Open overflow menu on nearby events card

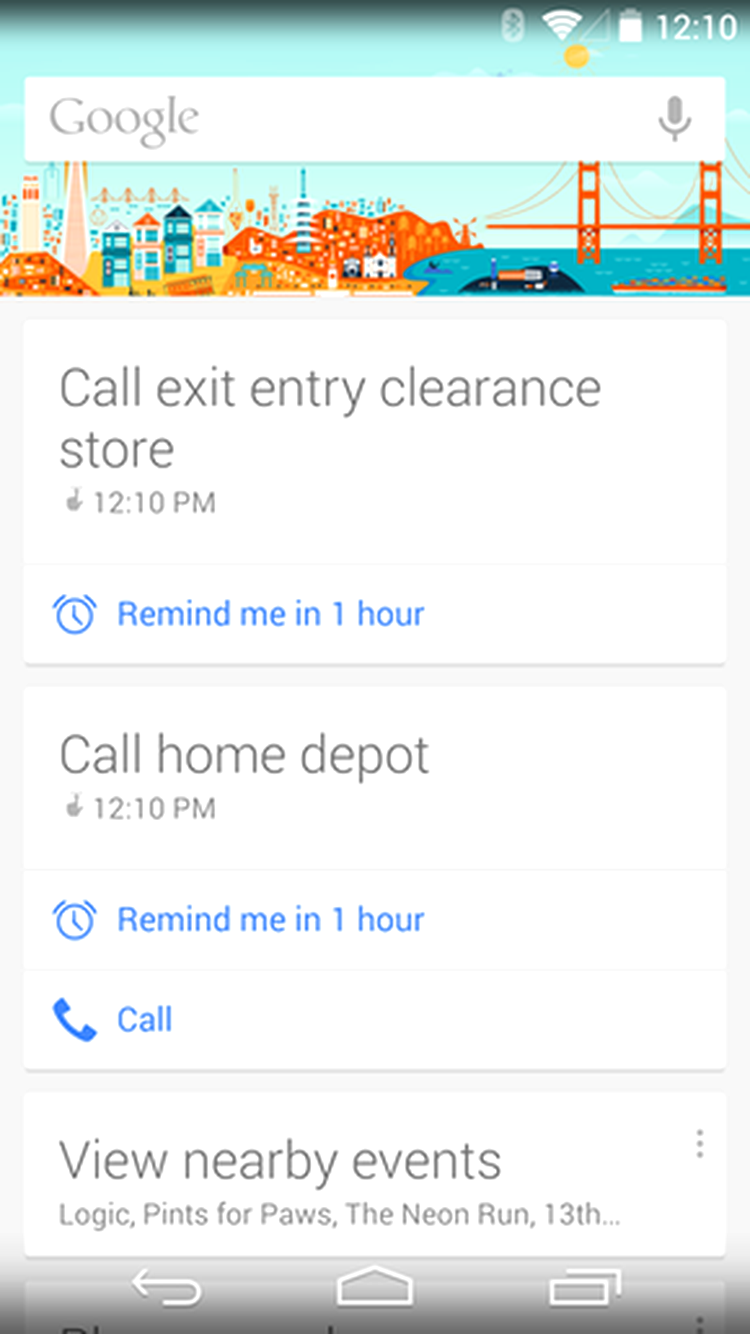[x=700, y=1143]
